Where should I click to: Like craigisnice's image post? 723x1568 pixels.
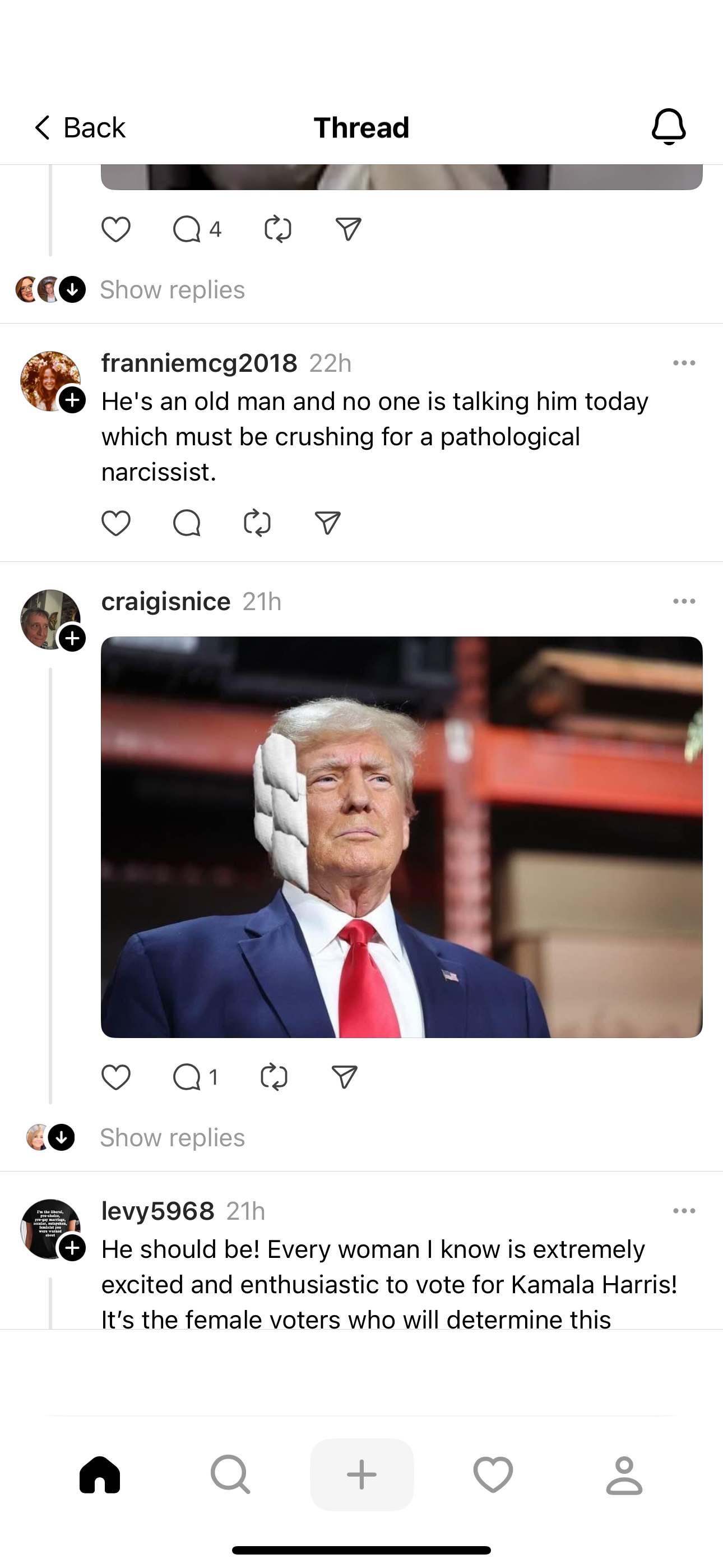pos(115,1077)
